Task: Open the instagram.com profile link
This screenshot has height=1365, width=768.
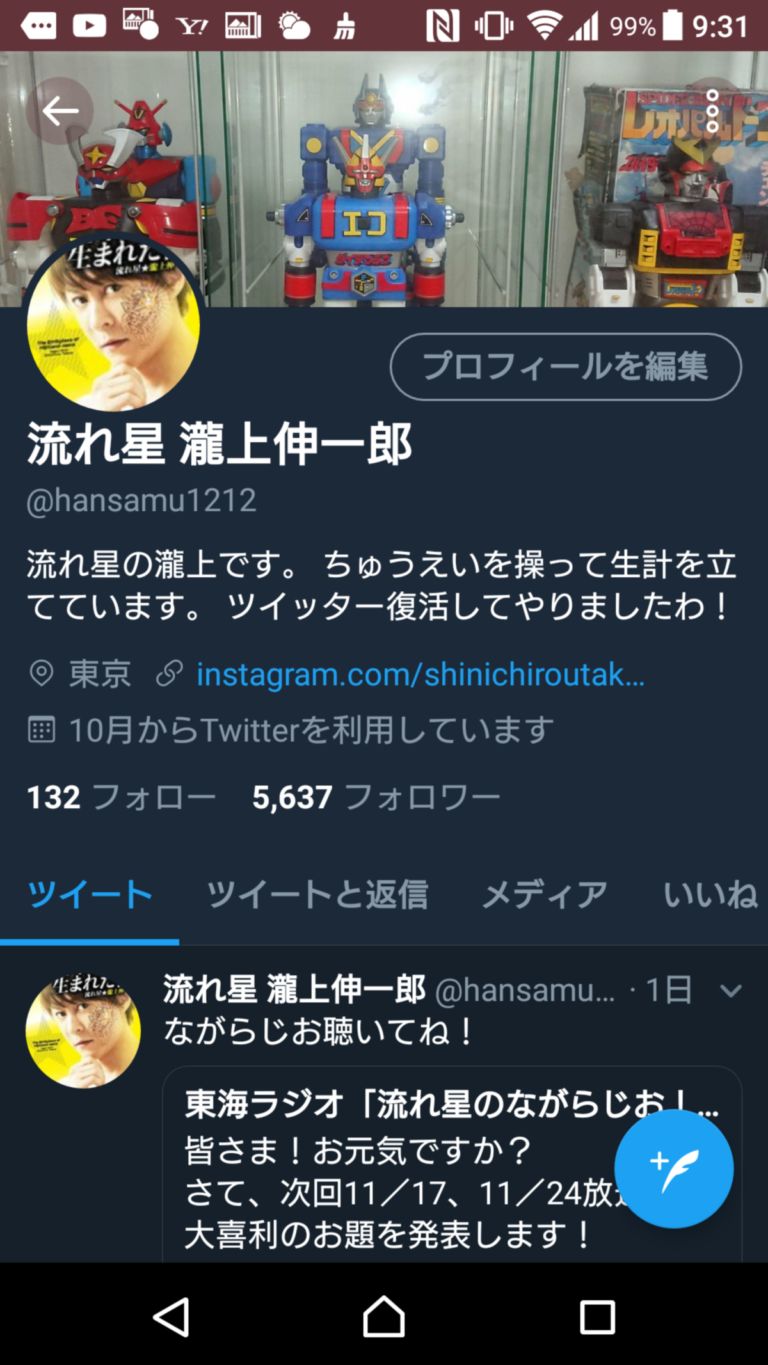Action: [420, 674]
